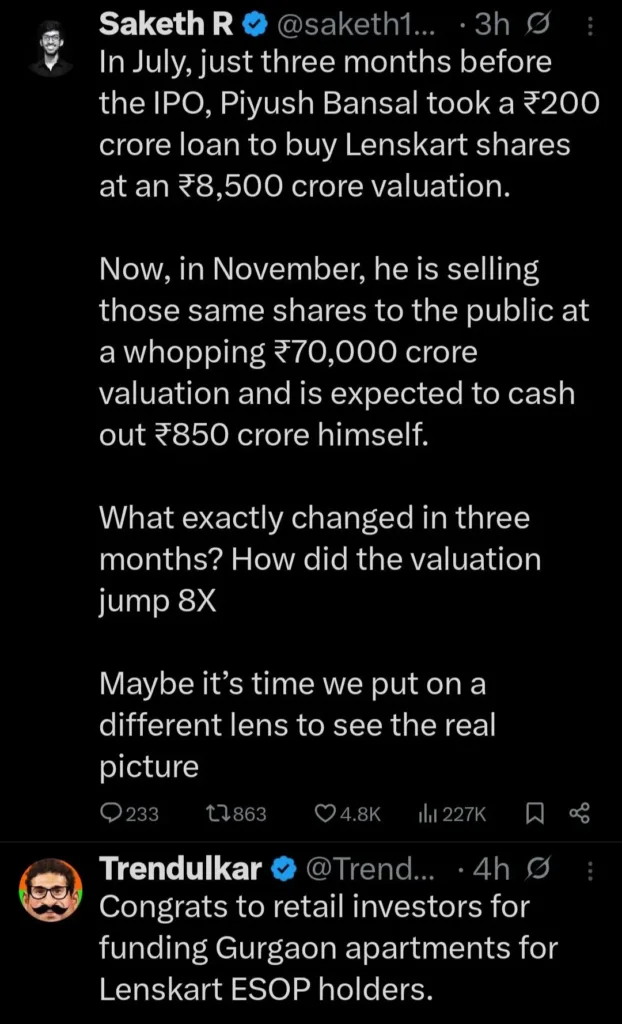622x1024 pixels.
Task: Reply to Saketh R's tweet
Action: [x=129, y=814]
